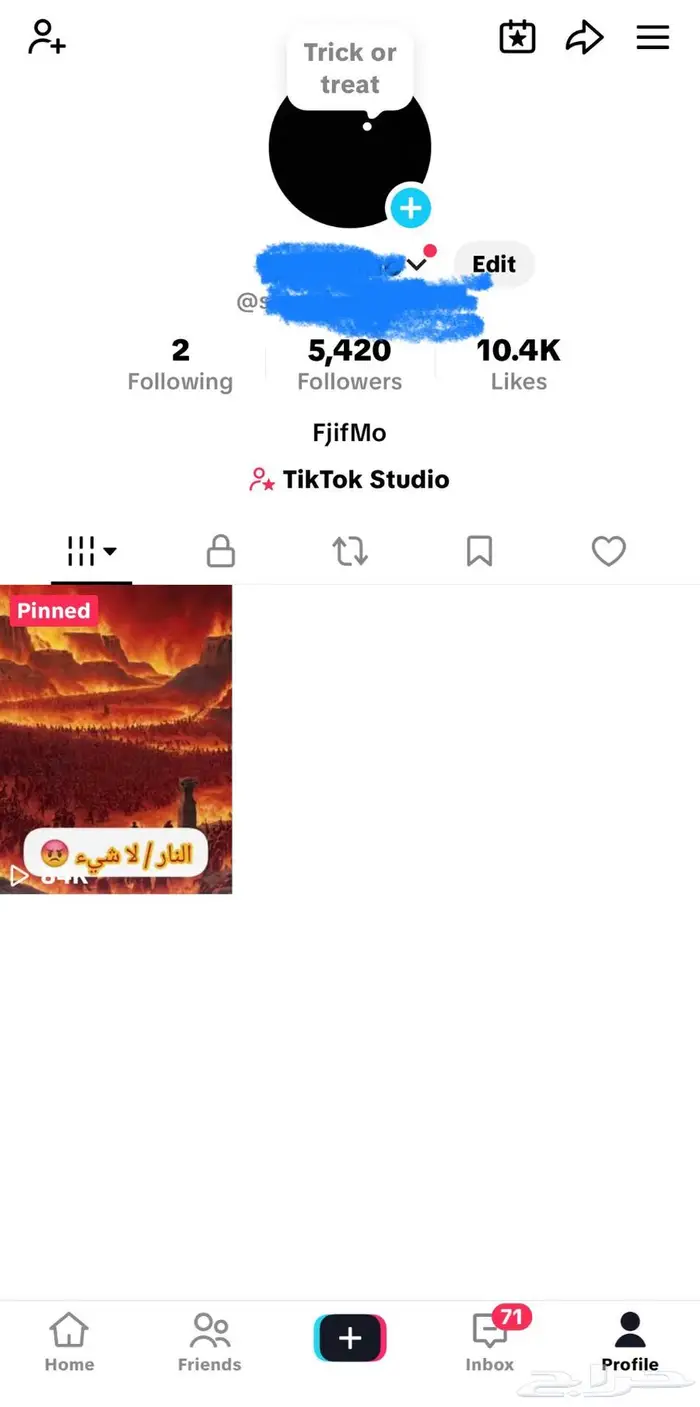View the 5,420 Followers list
The height and width of the screenshot is (1407, 700).
tap(350, 365)
